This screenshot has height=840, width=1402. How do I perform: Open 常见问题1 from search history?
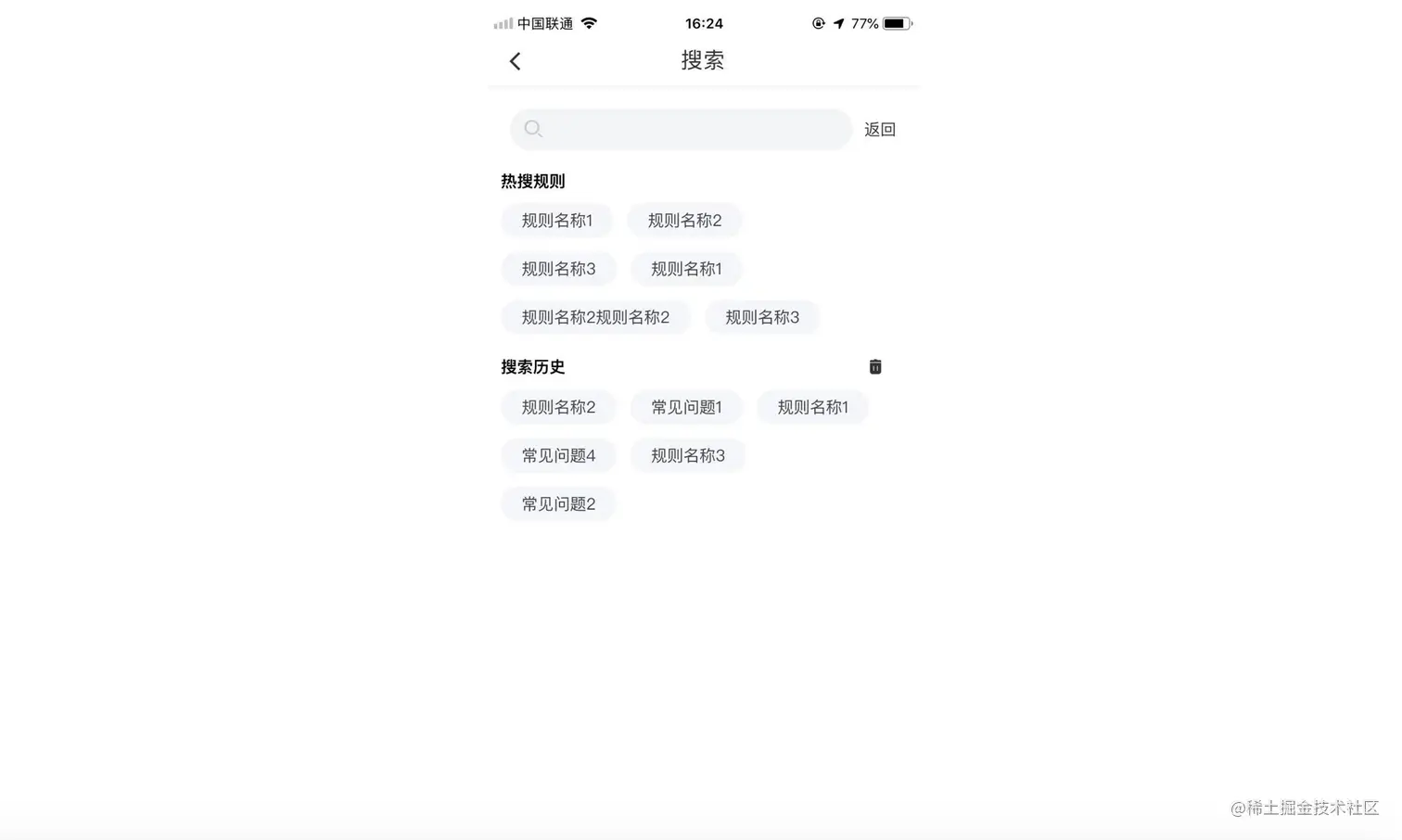(686, 407)
